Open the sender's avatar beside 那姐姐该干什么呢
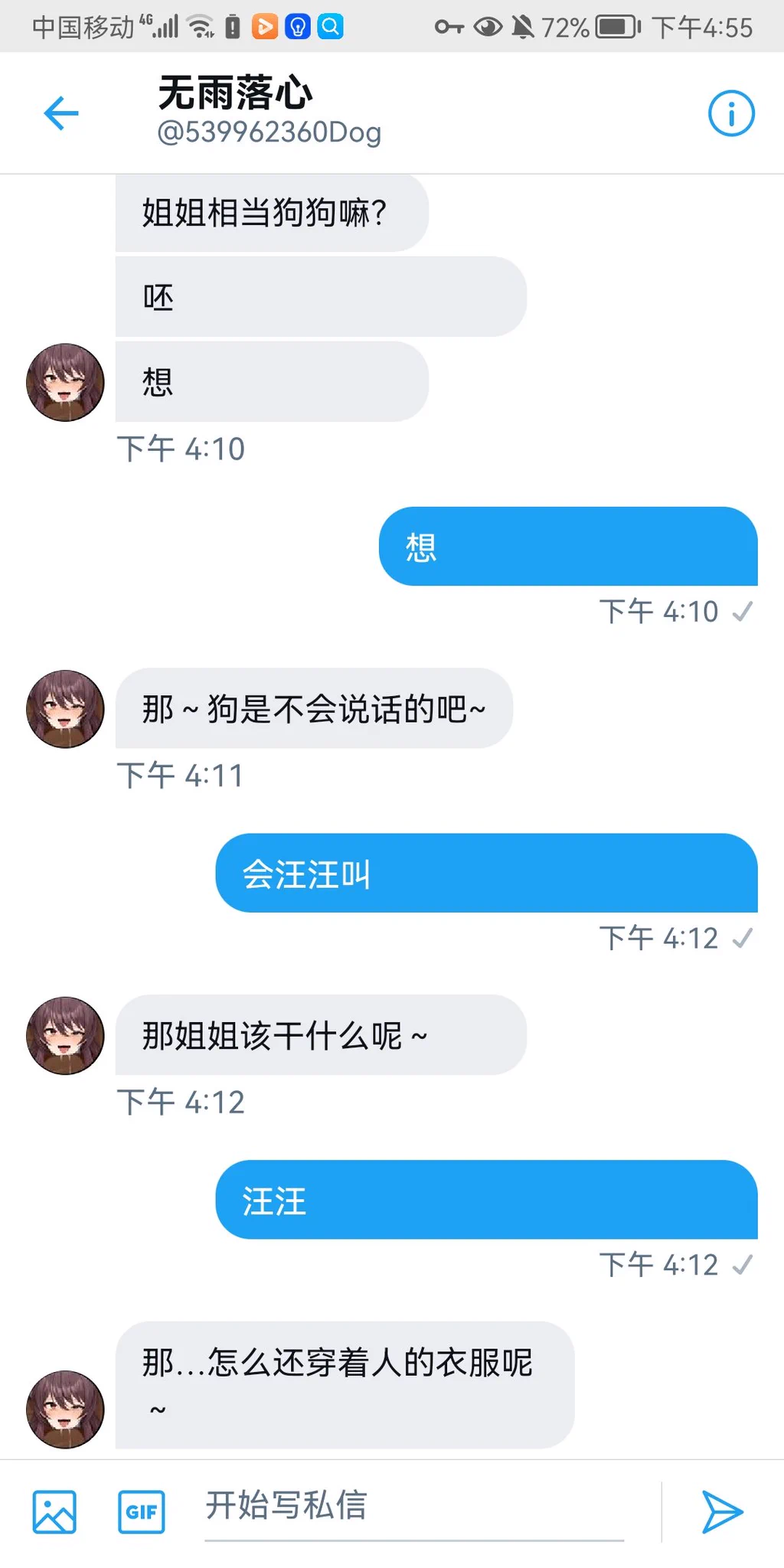 coord(65,1035)
